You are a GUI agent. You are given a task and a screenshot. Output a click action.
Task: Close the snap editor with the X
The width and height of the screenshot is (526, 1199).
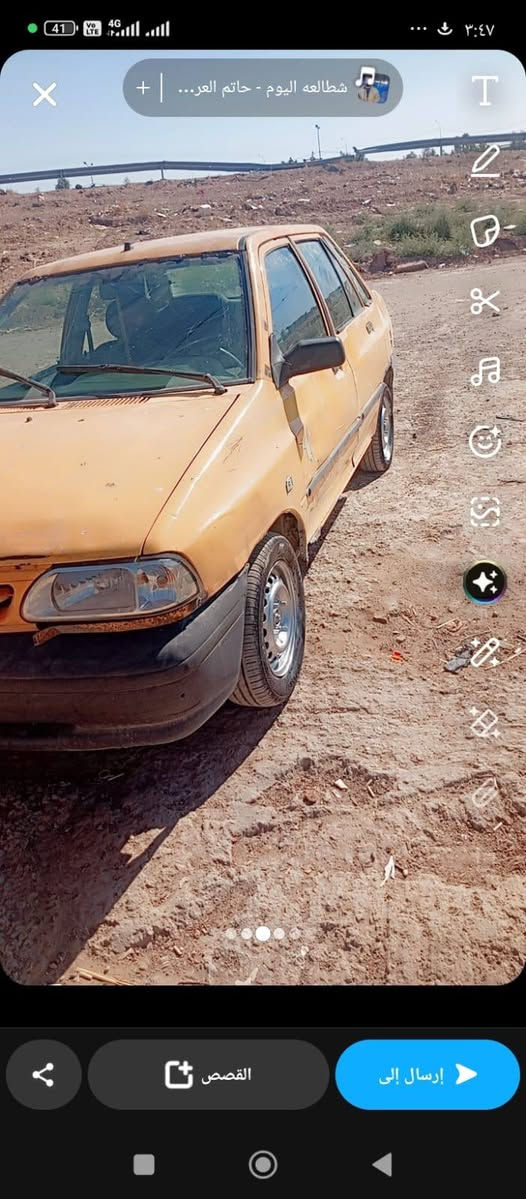coord(44,94)
